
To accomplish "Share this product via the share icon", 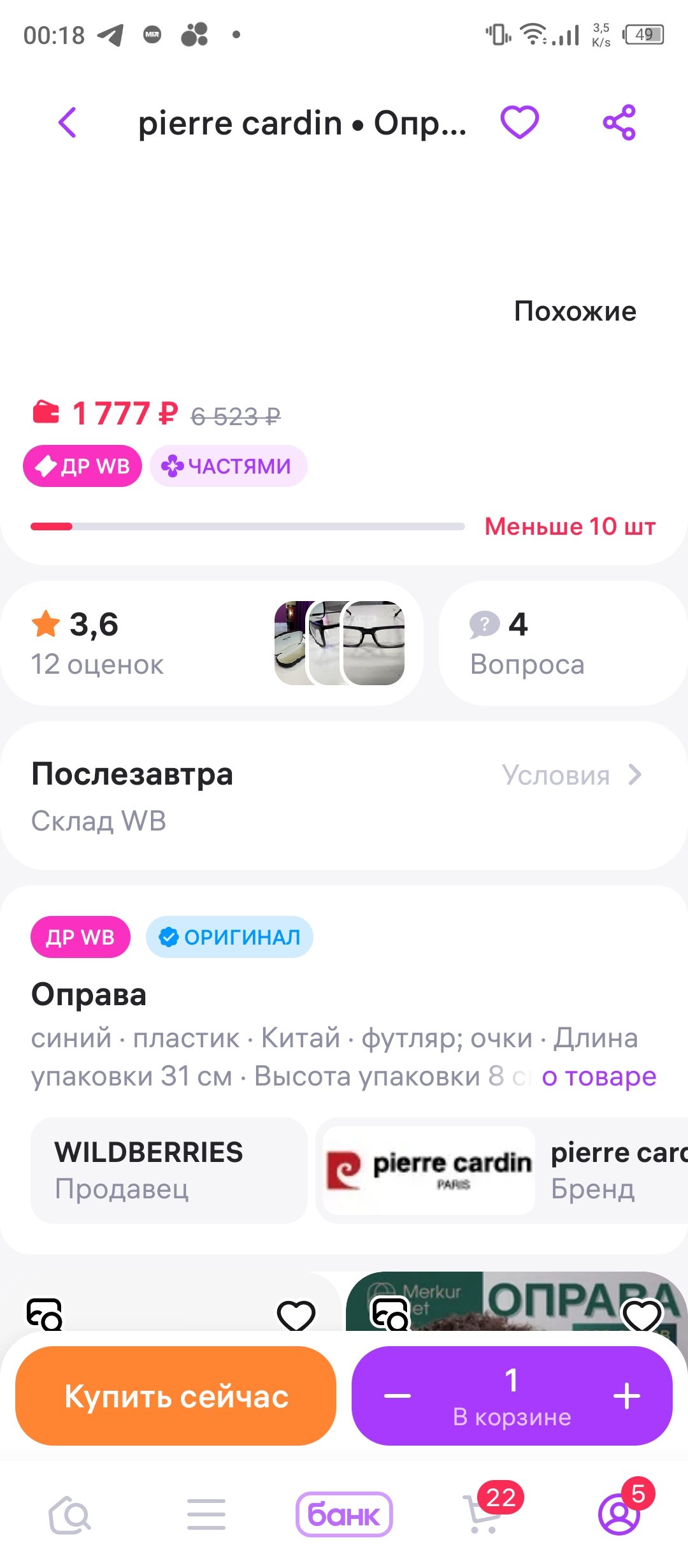I will (x=619, y=123).
